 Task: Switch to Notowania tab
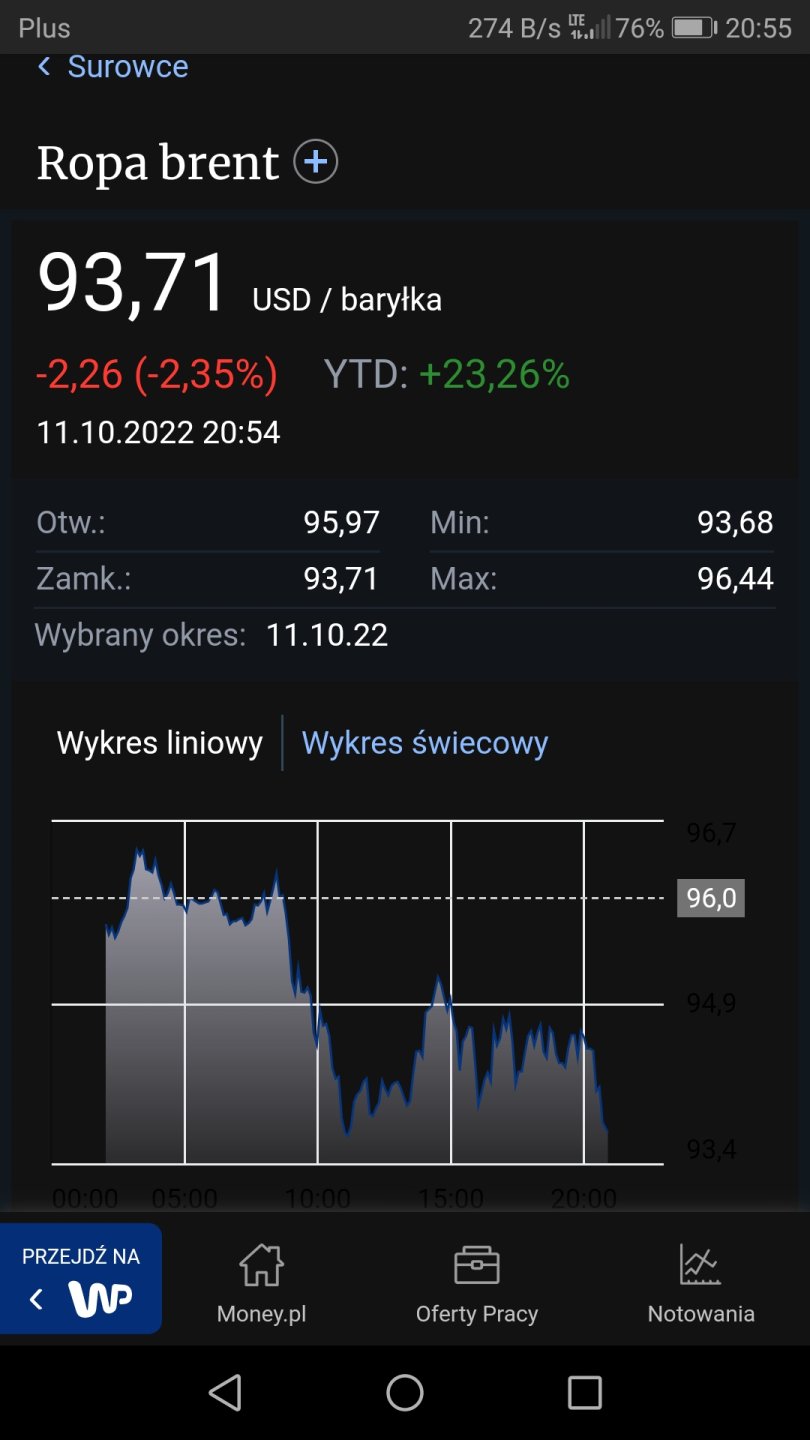click(x=700, y=1284)
